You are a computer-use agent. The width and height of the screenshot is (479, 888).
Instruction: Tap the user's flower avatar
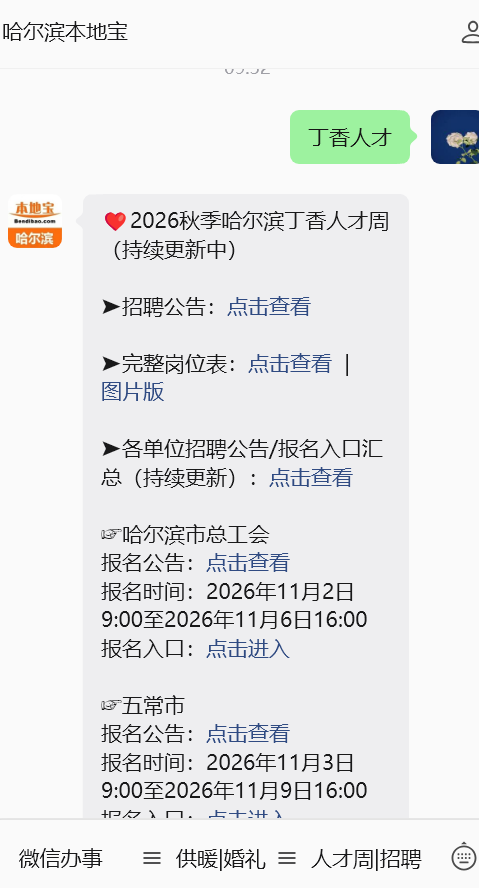click(x=455, y=137)
